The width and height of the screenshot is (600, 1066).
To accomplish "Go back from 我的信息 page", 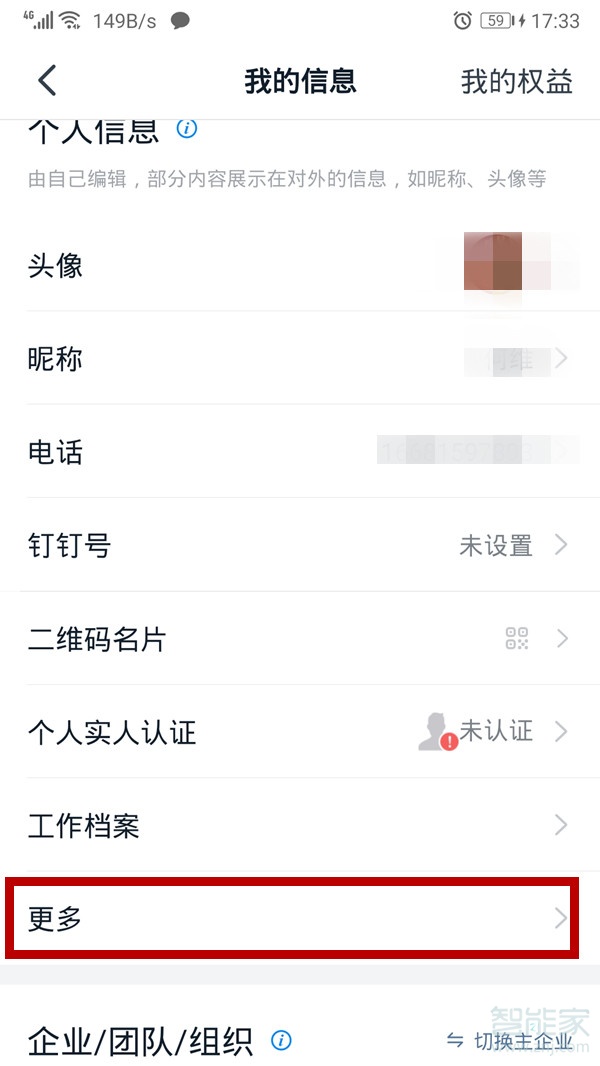I will point(47,81).
